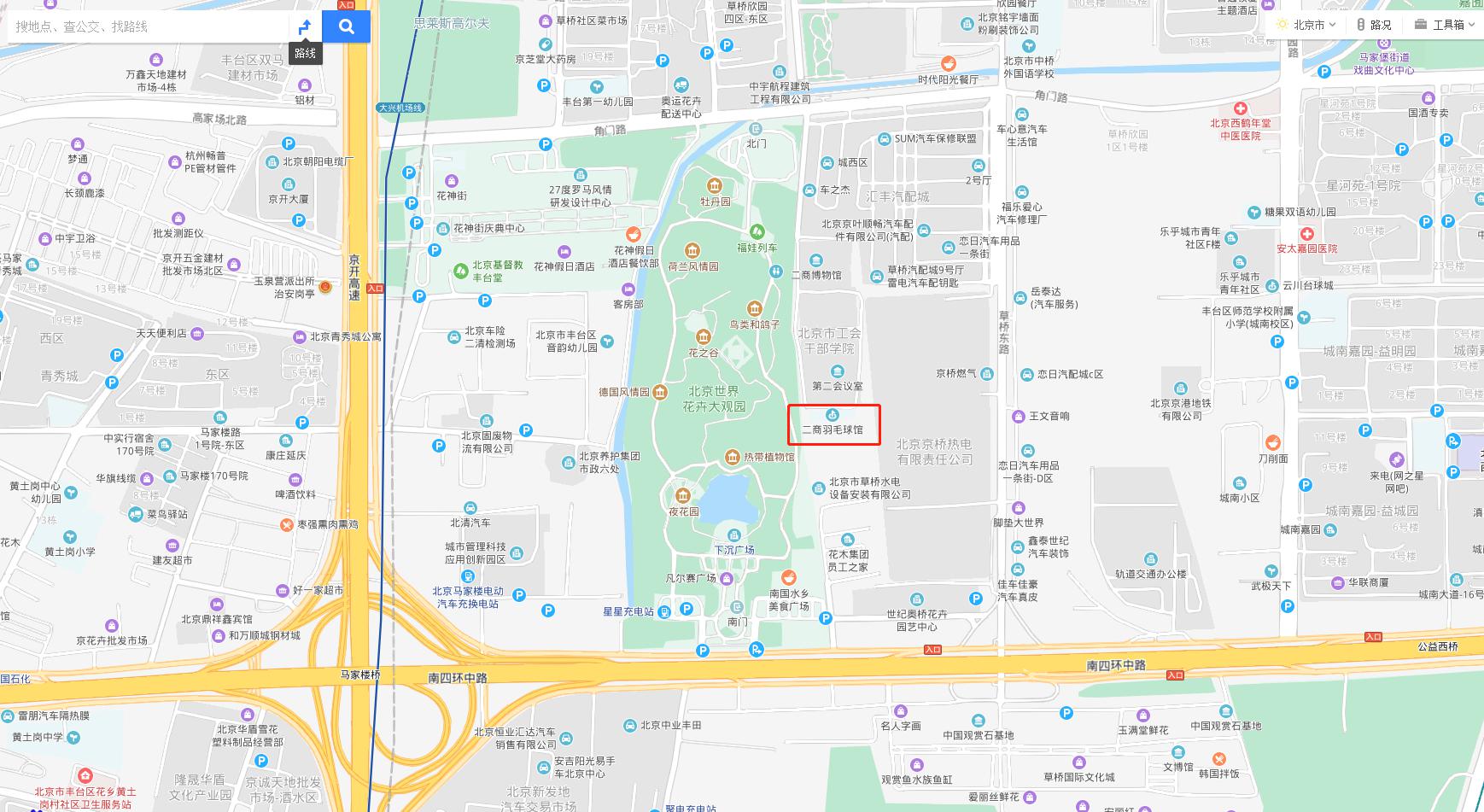Select 热带植物馆 point of interest
This screenshot has width=1484, height=812.
[733, 457]
